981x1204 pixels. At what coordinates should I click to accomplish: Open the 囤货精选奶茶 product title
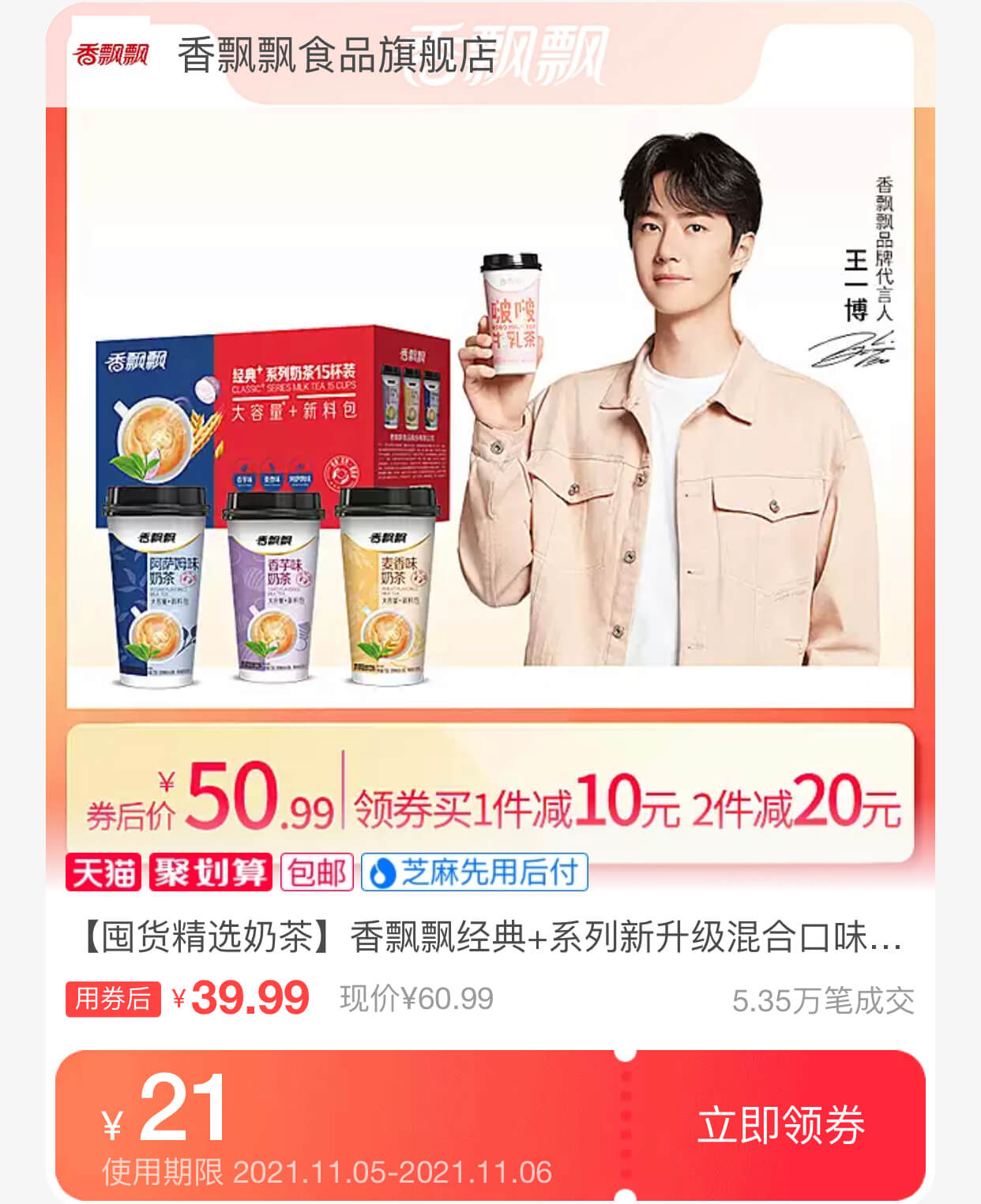[x=490, y=937]
